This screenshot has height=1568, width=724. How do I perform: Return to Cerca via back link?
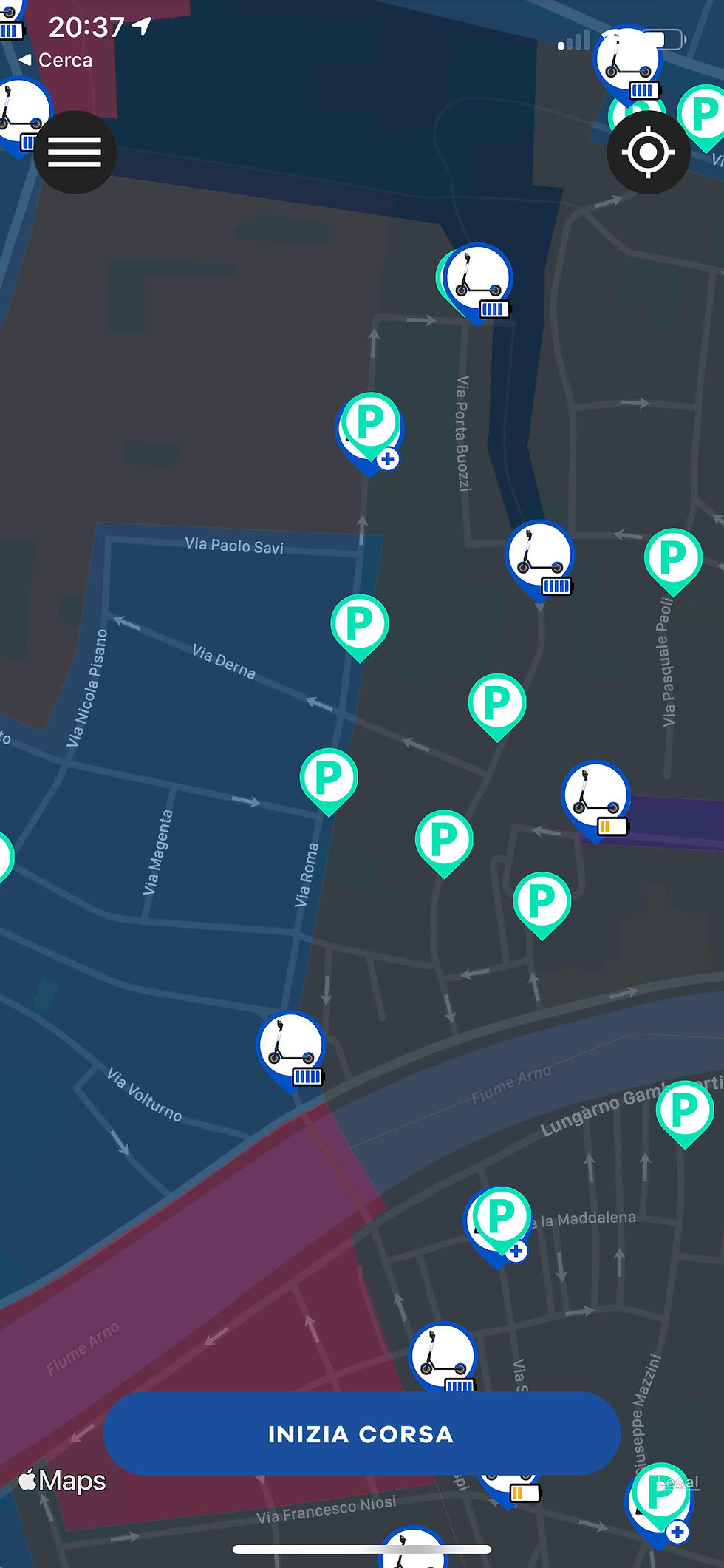coord(56,60)
